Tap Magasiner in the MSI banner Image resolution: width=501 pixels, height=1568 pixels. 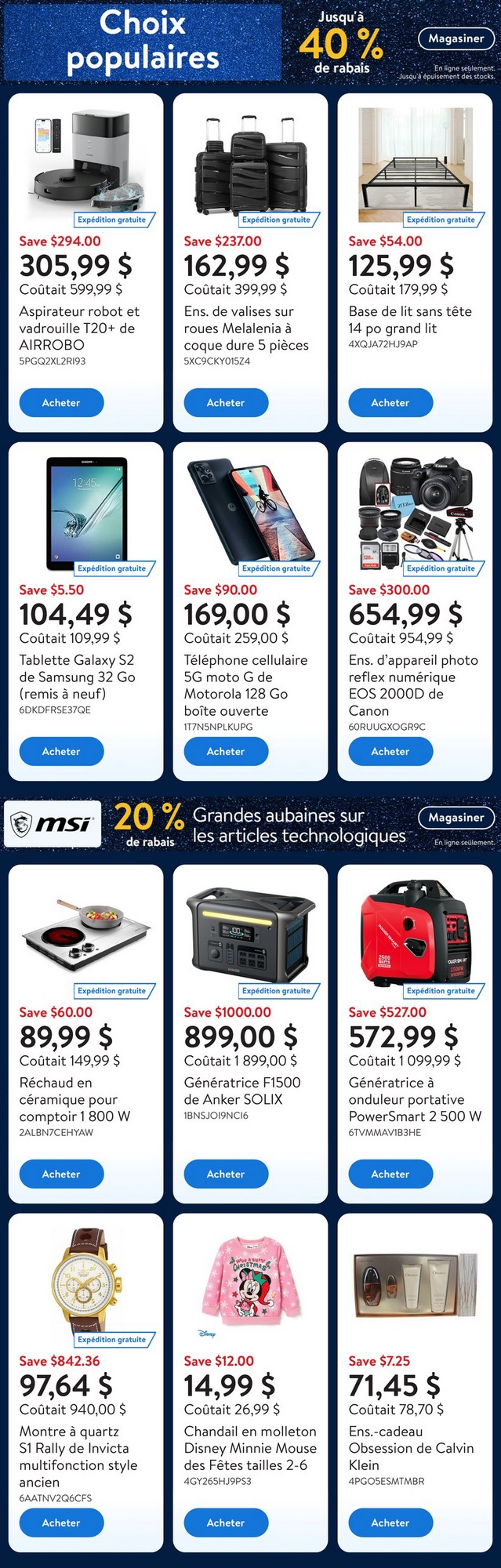(x=456, y=817)
